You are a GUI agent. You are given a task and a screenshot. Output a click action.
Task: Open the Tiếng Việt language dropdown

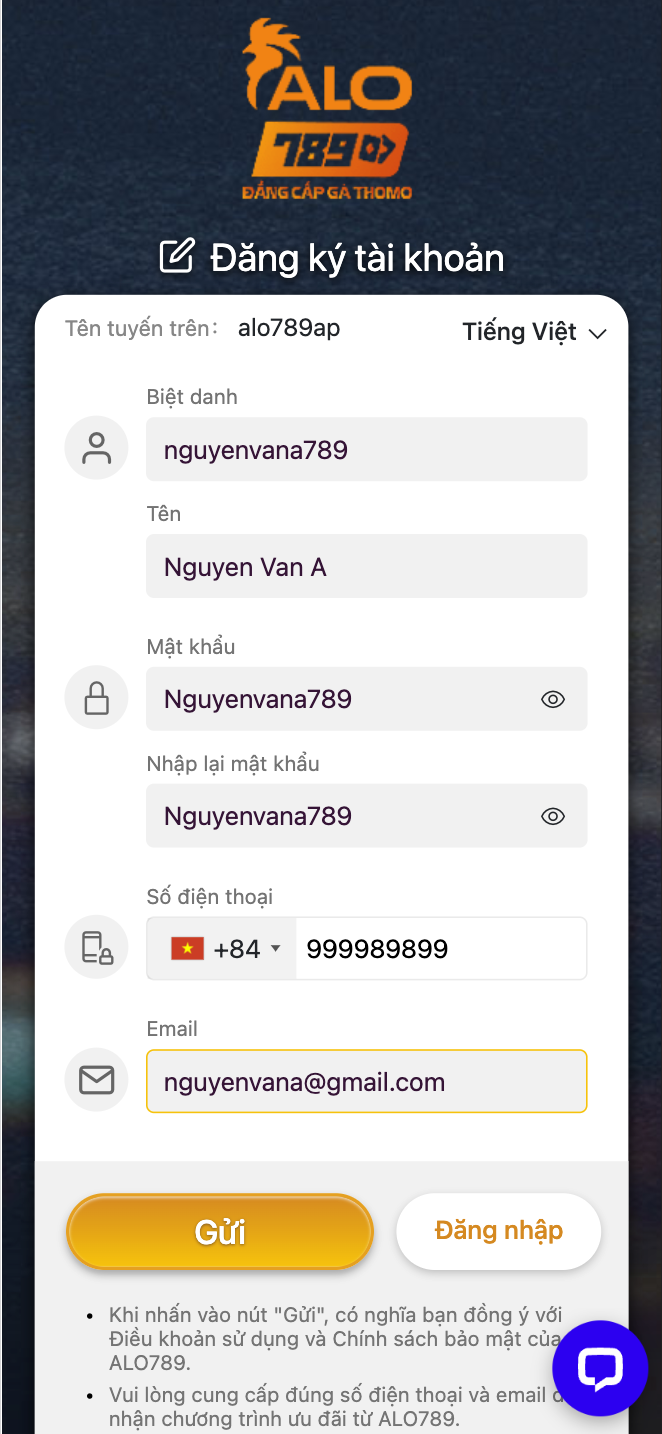534,332
